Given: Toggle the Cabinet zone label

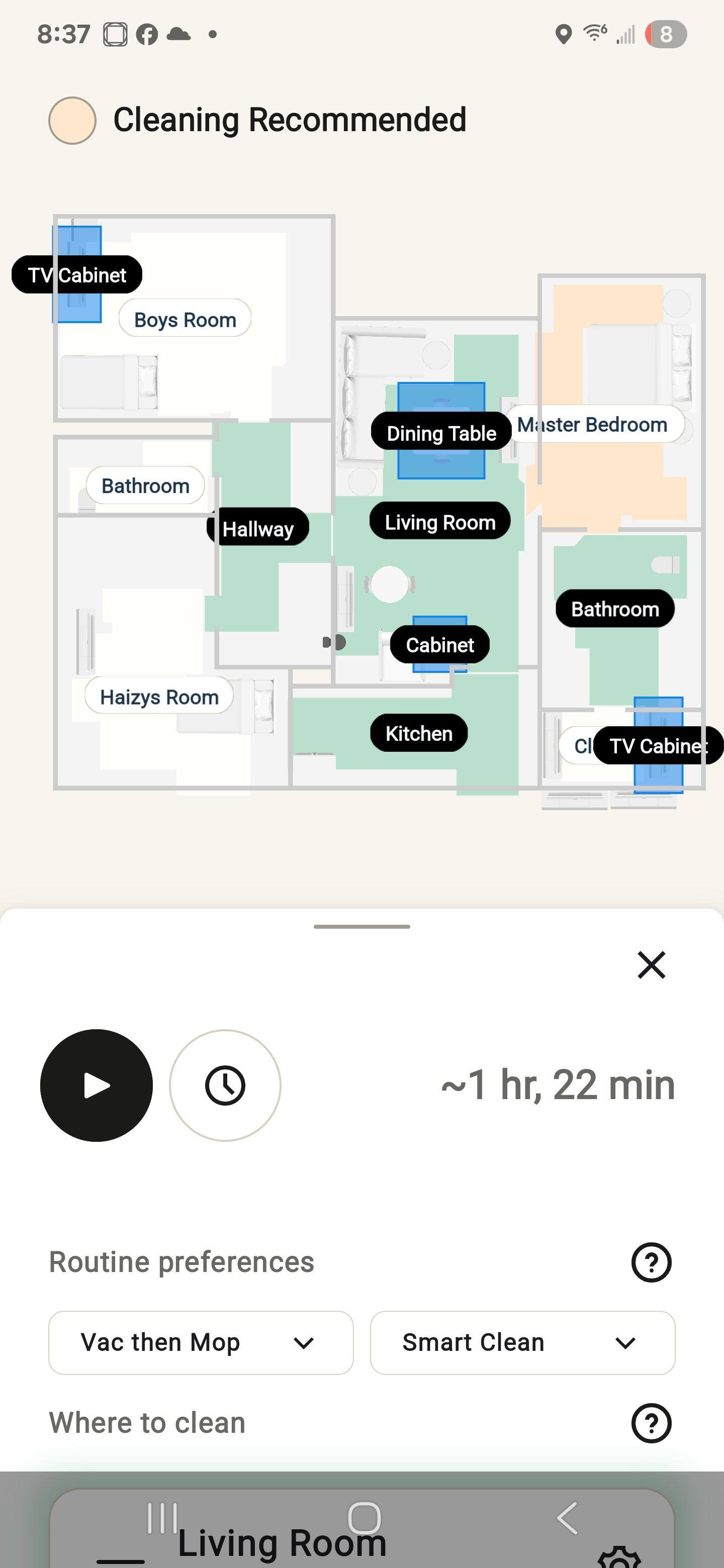Looking at the screenshot, I should 439,645.
